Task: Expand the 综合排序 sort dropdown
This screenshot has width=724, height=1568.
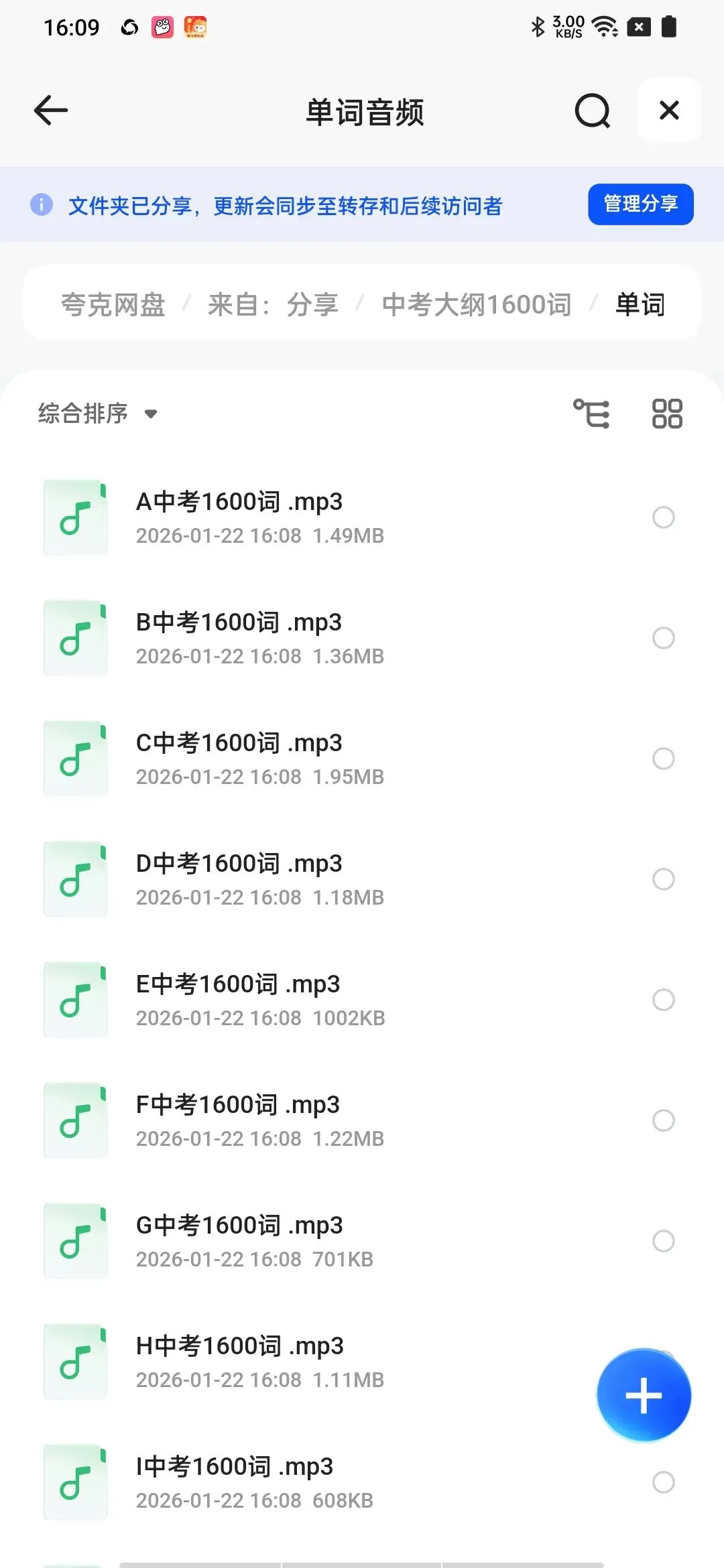Action: click(x=97, y=413)
